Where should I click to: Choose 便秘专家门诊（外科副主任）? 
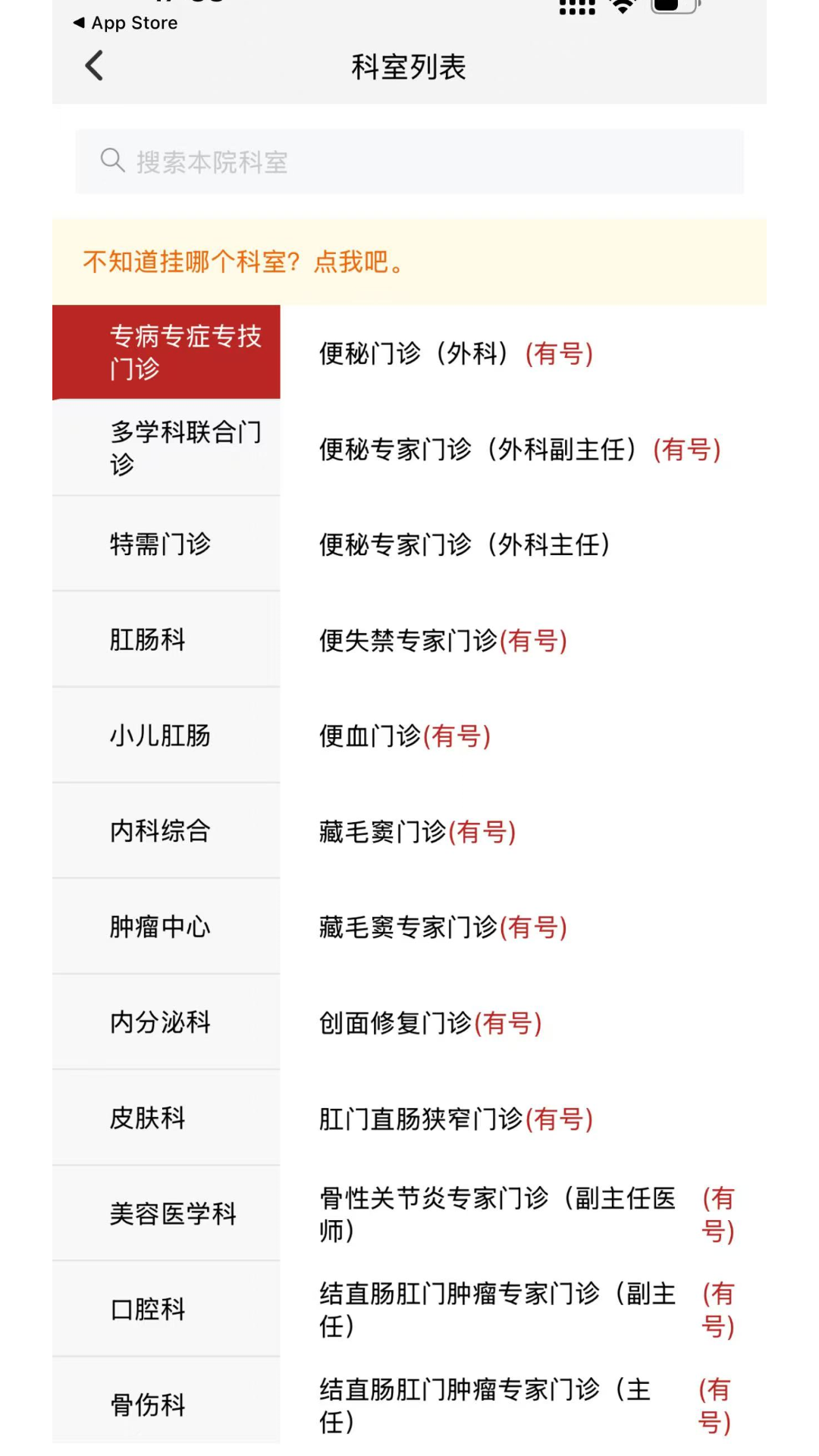tap(519, 449)
